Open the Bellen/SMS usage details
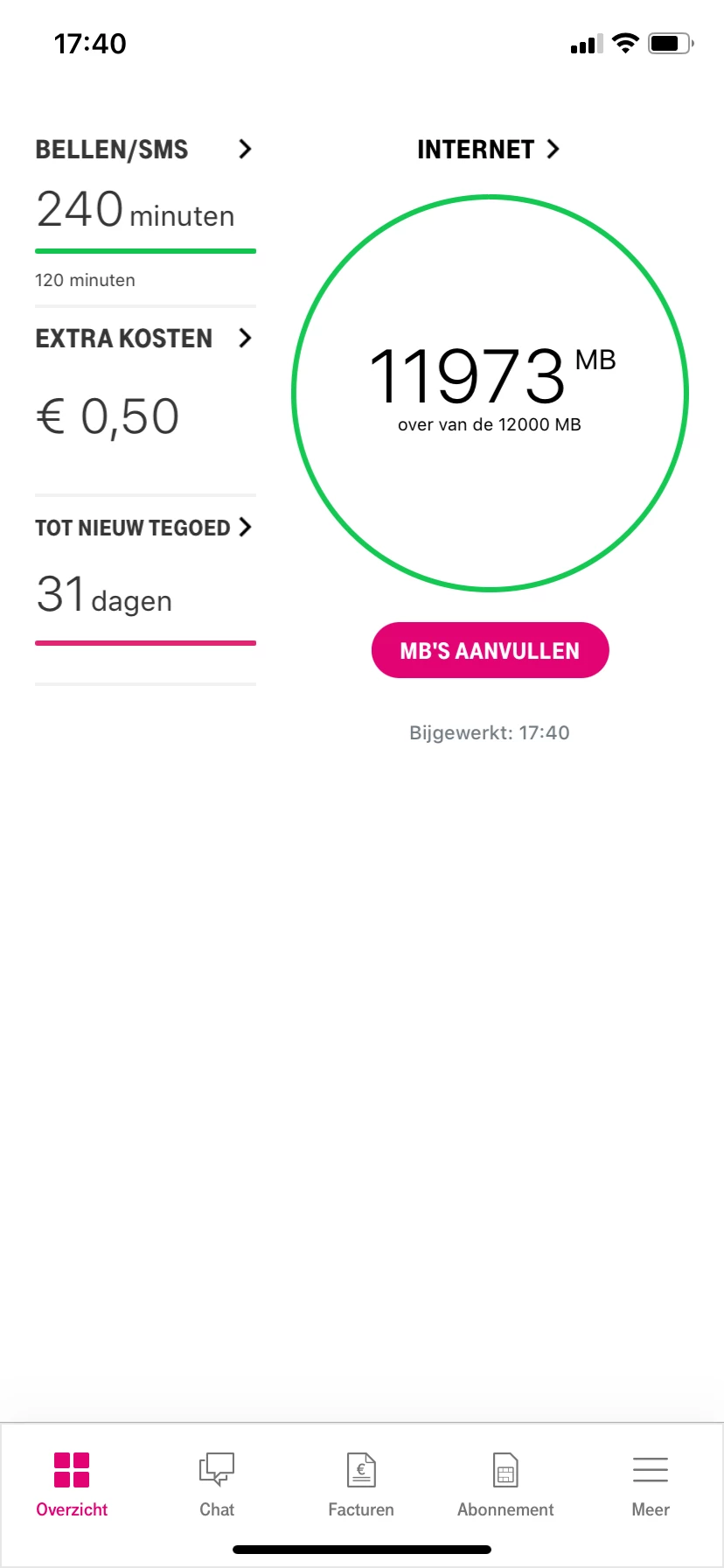 coord(144,150)
